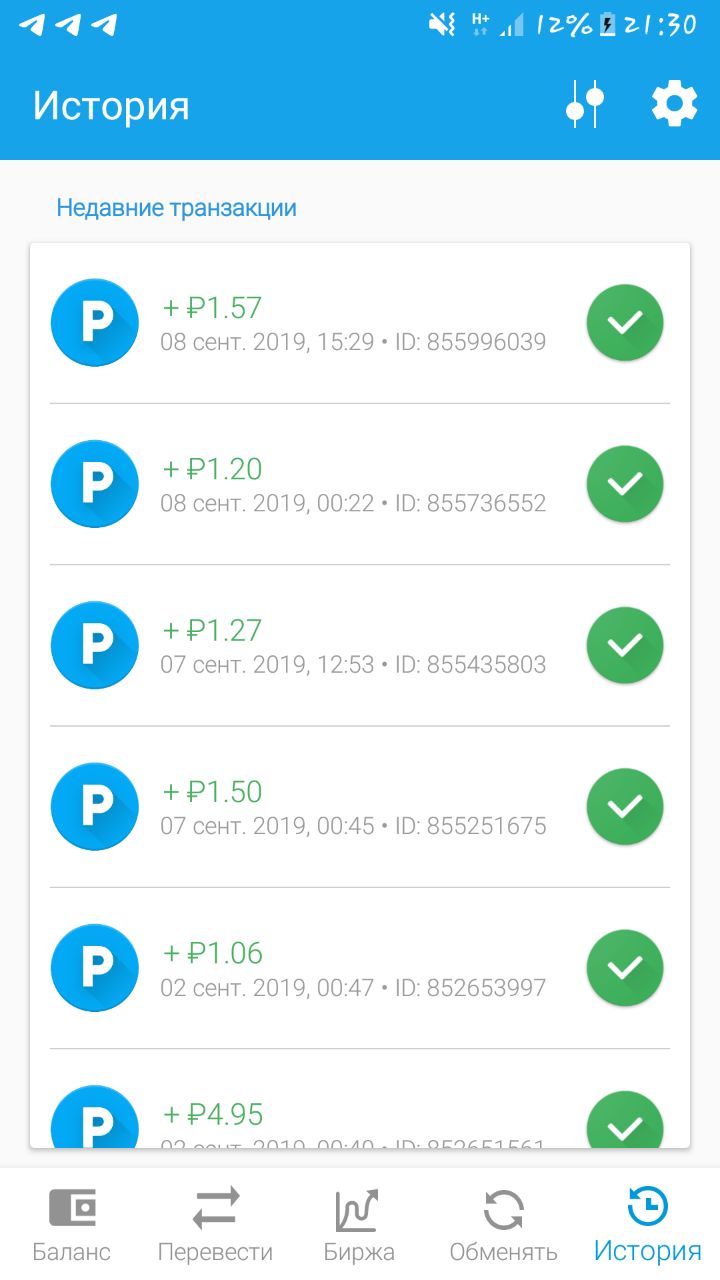Open the Биржа tab

click(x=359, y=1223)
